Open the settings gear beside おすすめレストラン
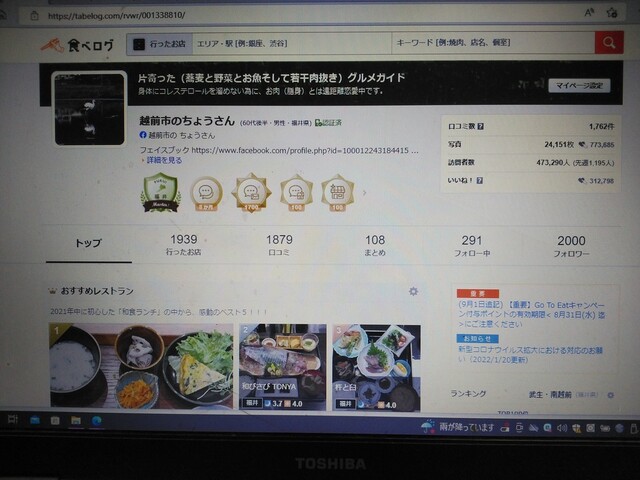 [413, 291]
